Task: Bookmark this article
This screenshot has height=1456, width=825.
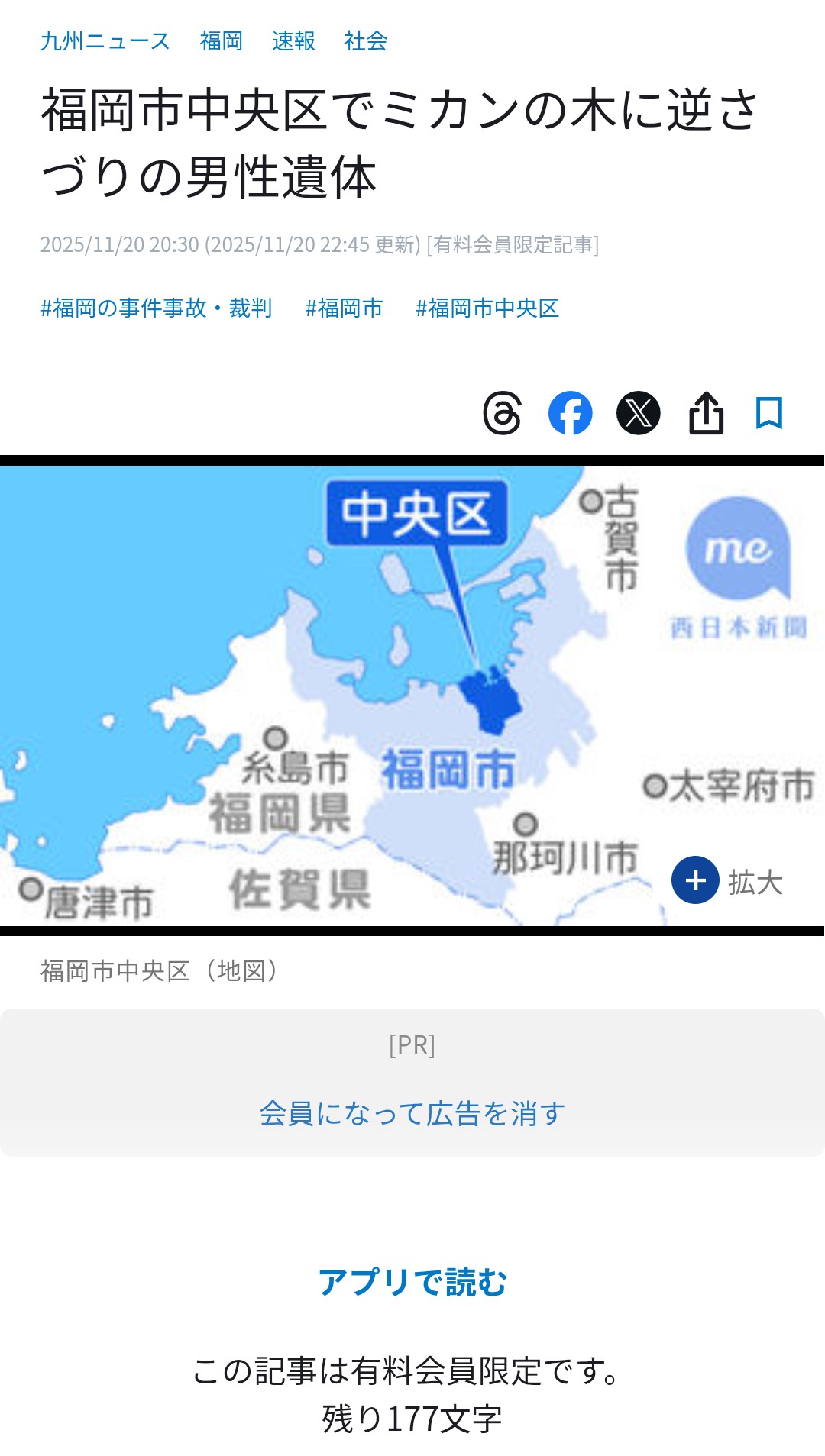Action: point(768,413)
